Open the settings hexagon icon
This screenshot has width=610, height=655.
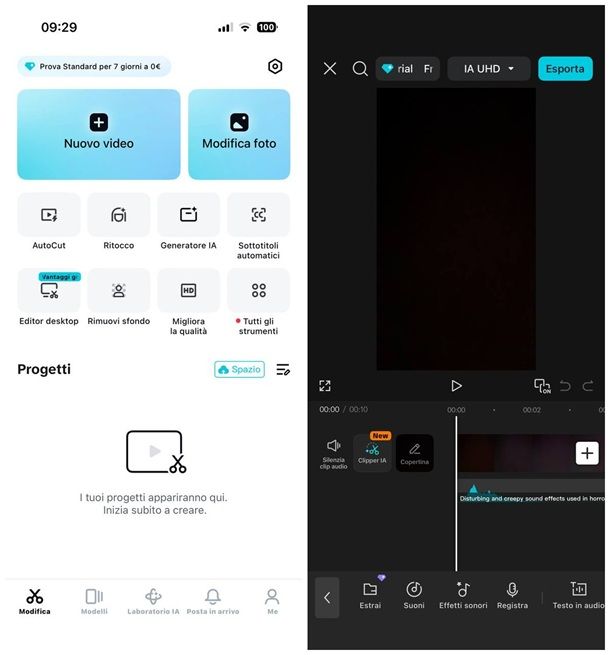275,66
